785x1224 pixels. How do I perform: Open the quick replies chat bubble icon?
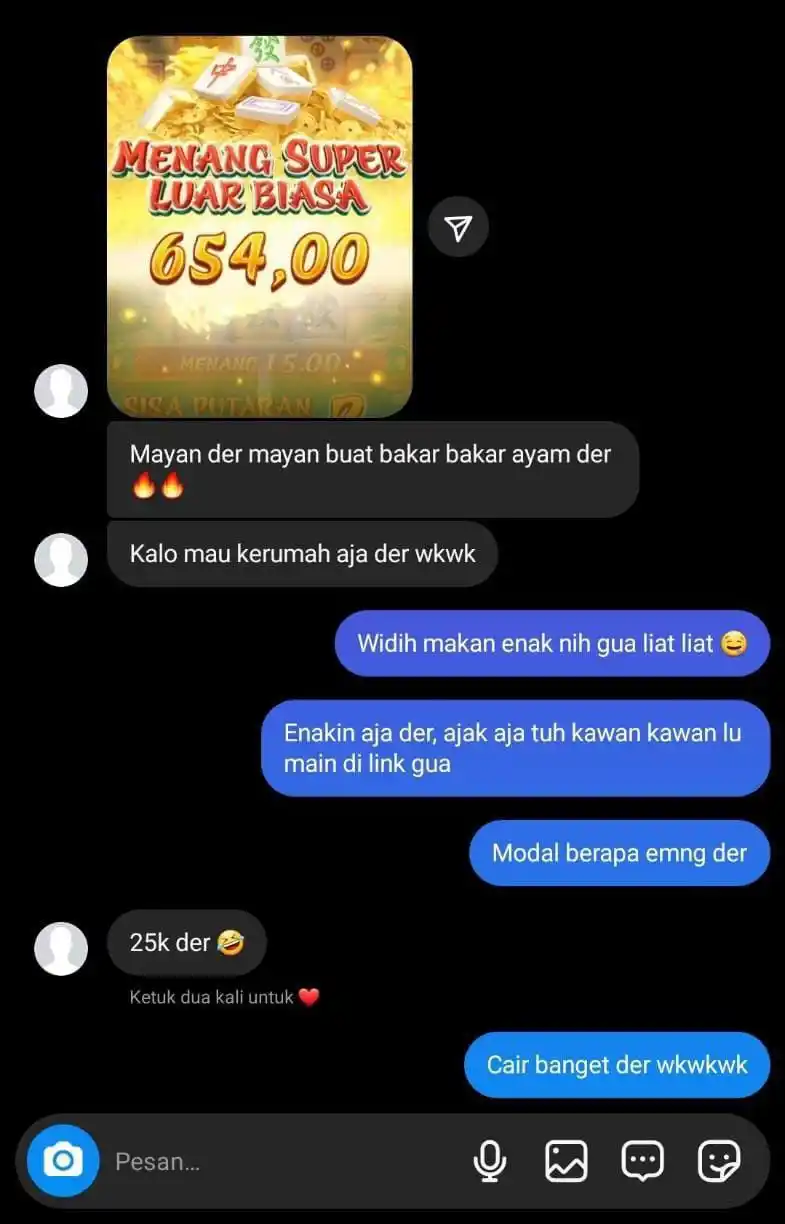click(x=642, y=1161)
